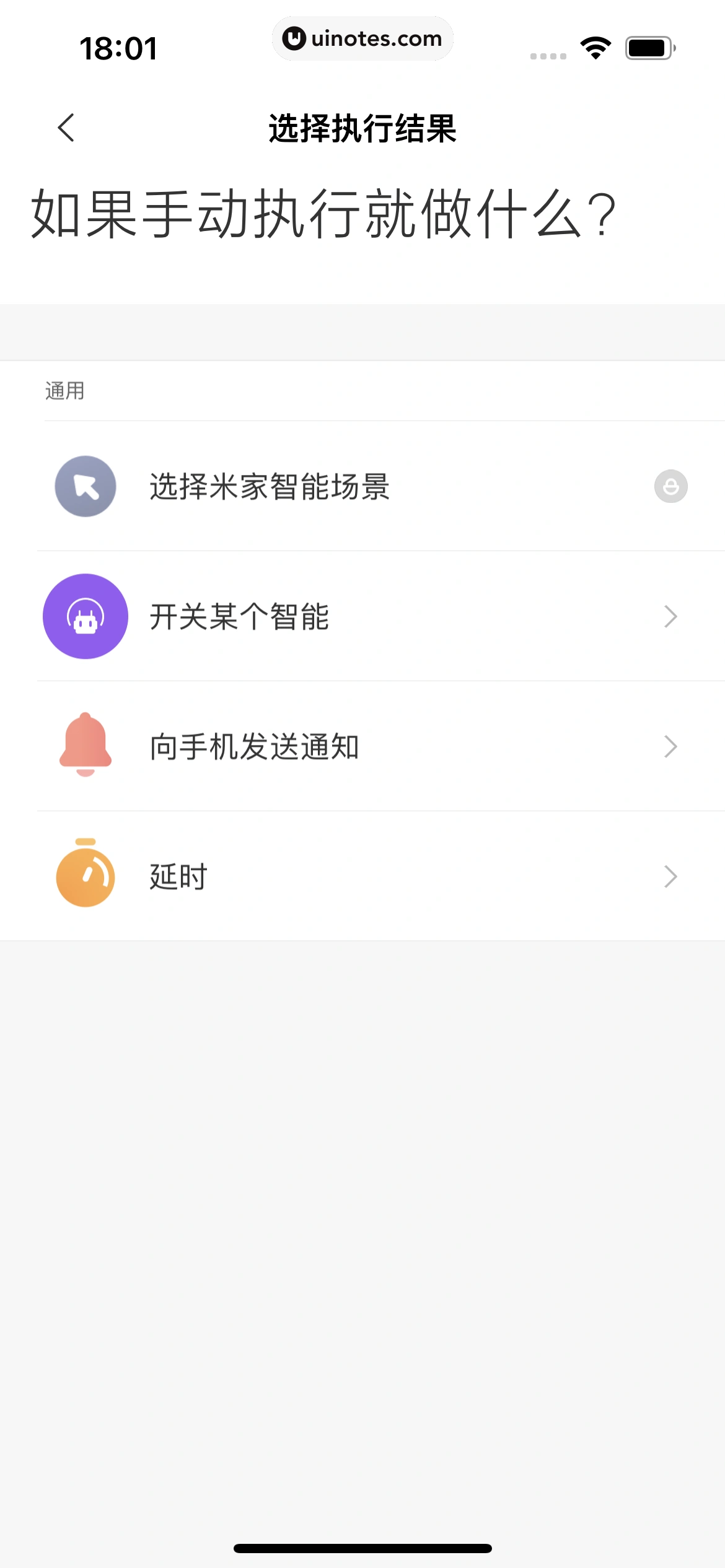725x1568 pixels.
Task: Click the gray lock badge on the first row
Action: 671,486
